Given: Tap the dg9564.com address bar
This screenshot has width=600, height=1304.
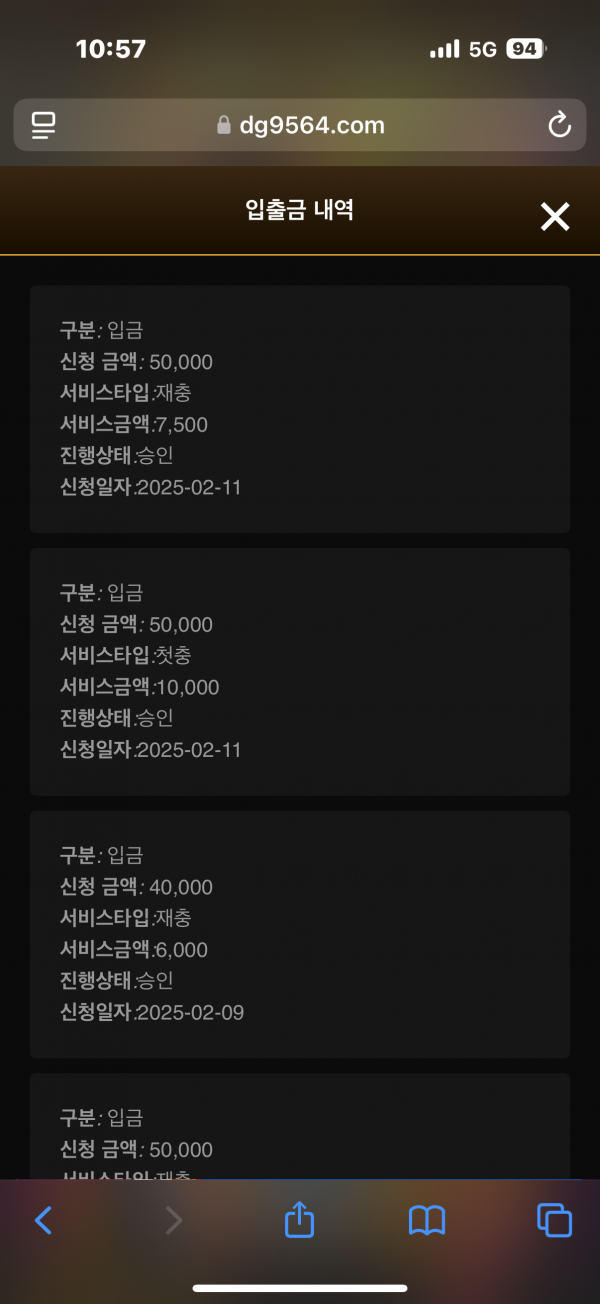Looking at the screenshot, I should coord(300,125).
